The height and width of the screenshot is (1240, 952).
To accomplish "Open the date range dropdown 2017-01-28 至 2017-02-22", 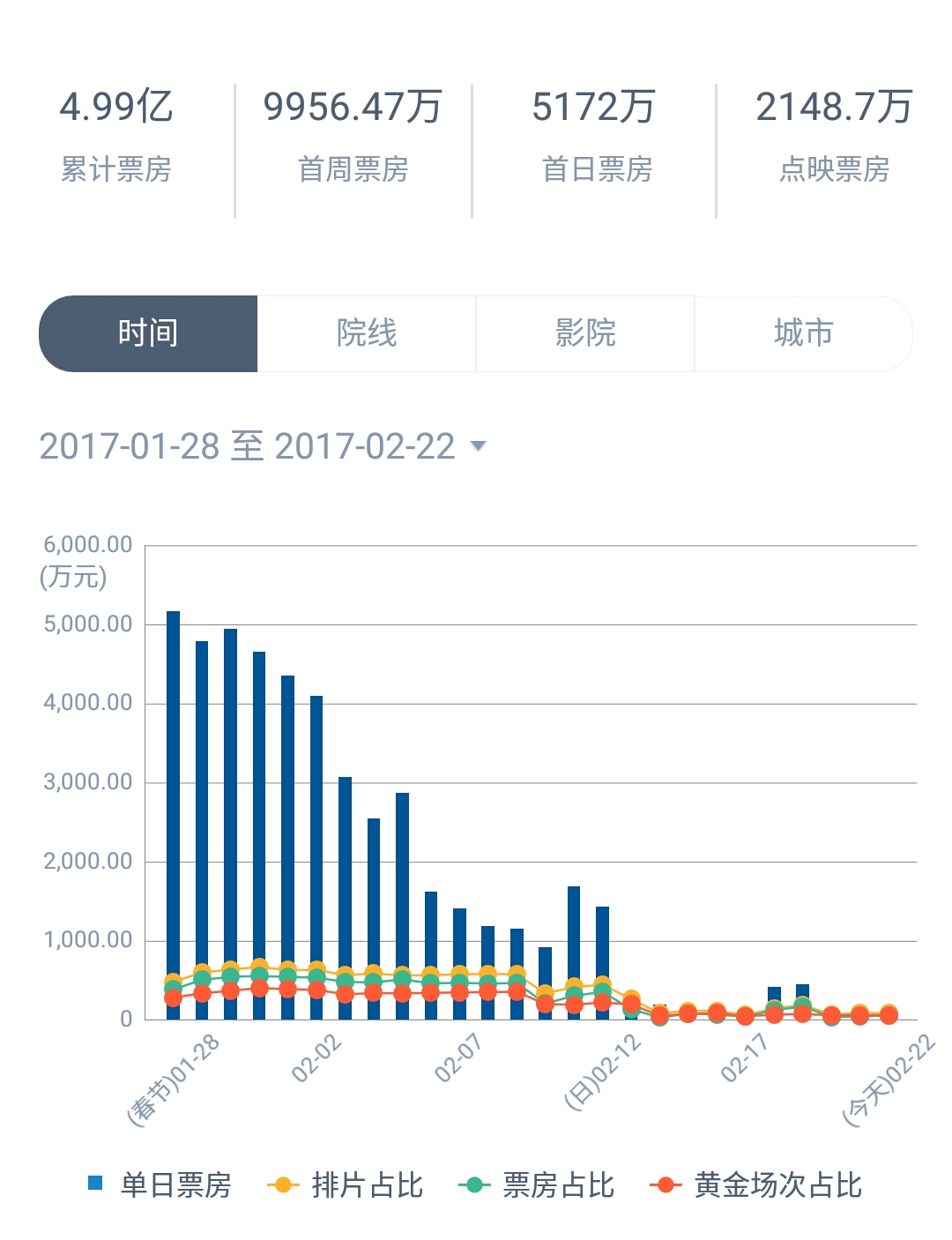I will (263, 446).
